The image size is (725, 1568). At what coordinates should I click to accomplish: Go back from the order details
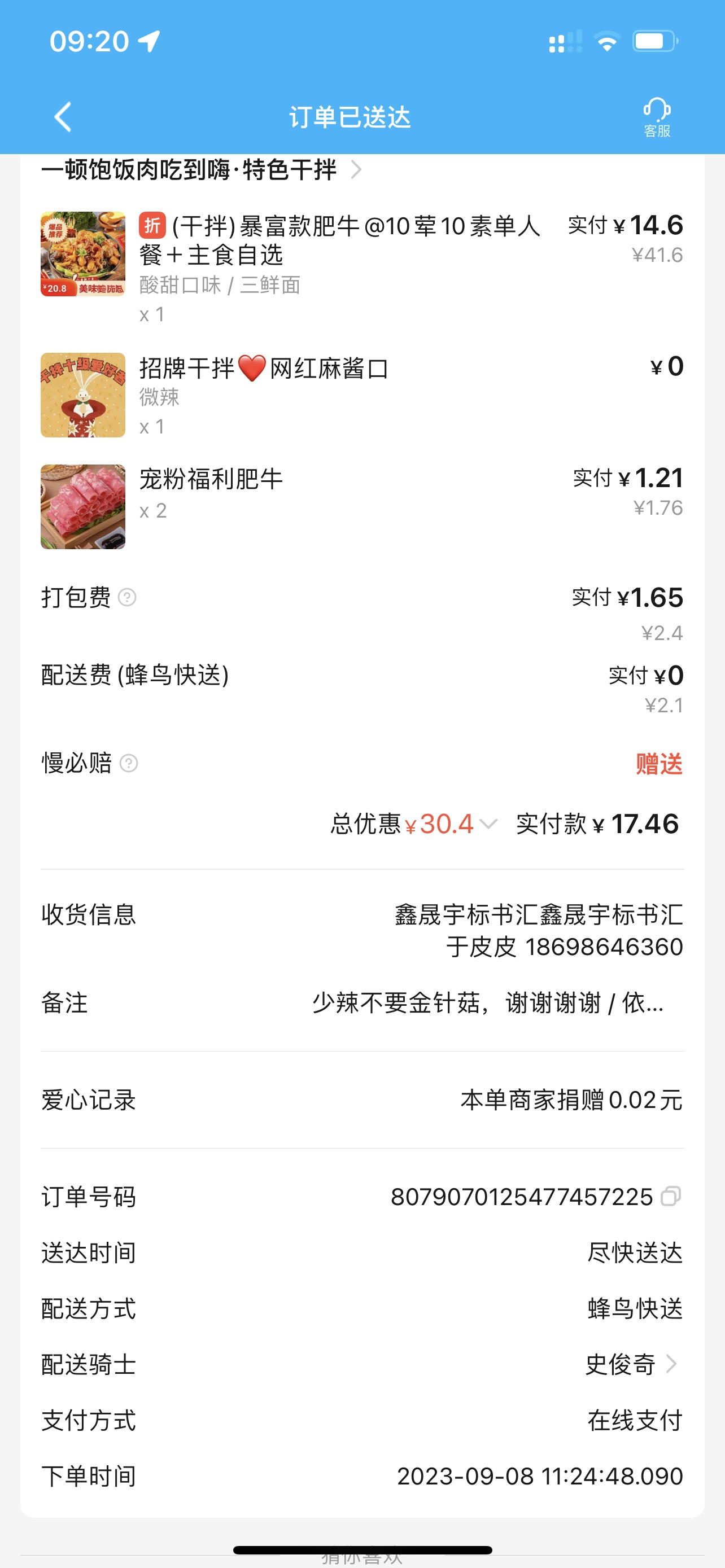(63, 116)
